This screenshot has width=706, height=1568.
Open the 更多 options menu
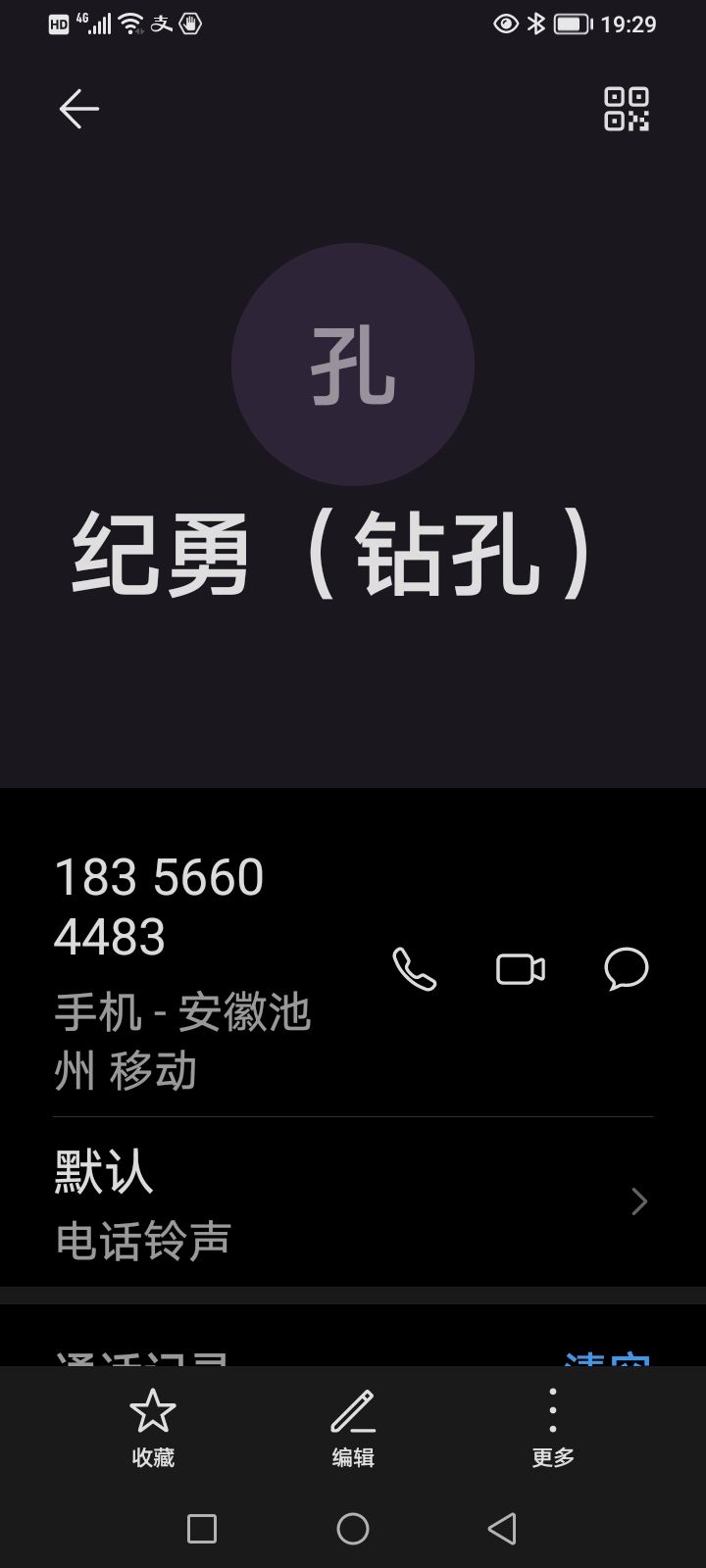553,1427
